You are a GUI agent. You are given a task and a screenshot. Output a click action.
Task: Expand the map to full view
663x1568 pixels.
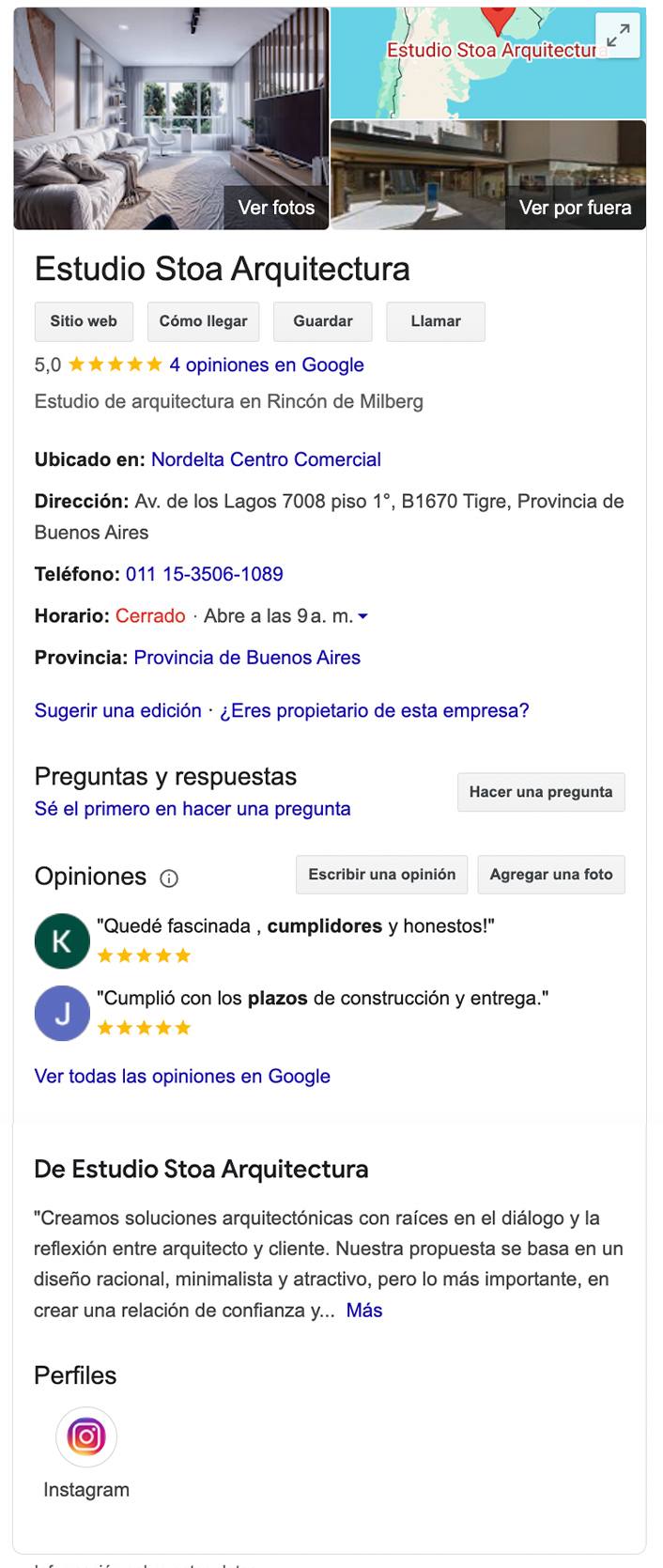[x=618, y=37]
